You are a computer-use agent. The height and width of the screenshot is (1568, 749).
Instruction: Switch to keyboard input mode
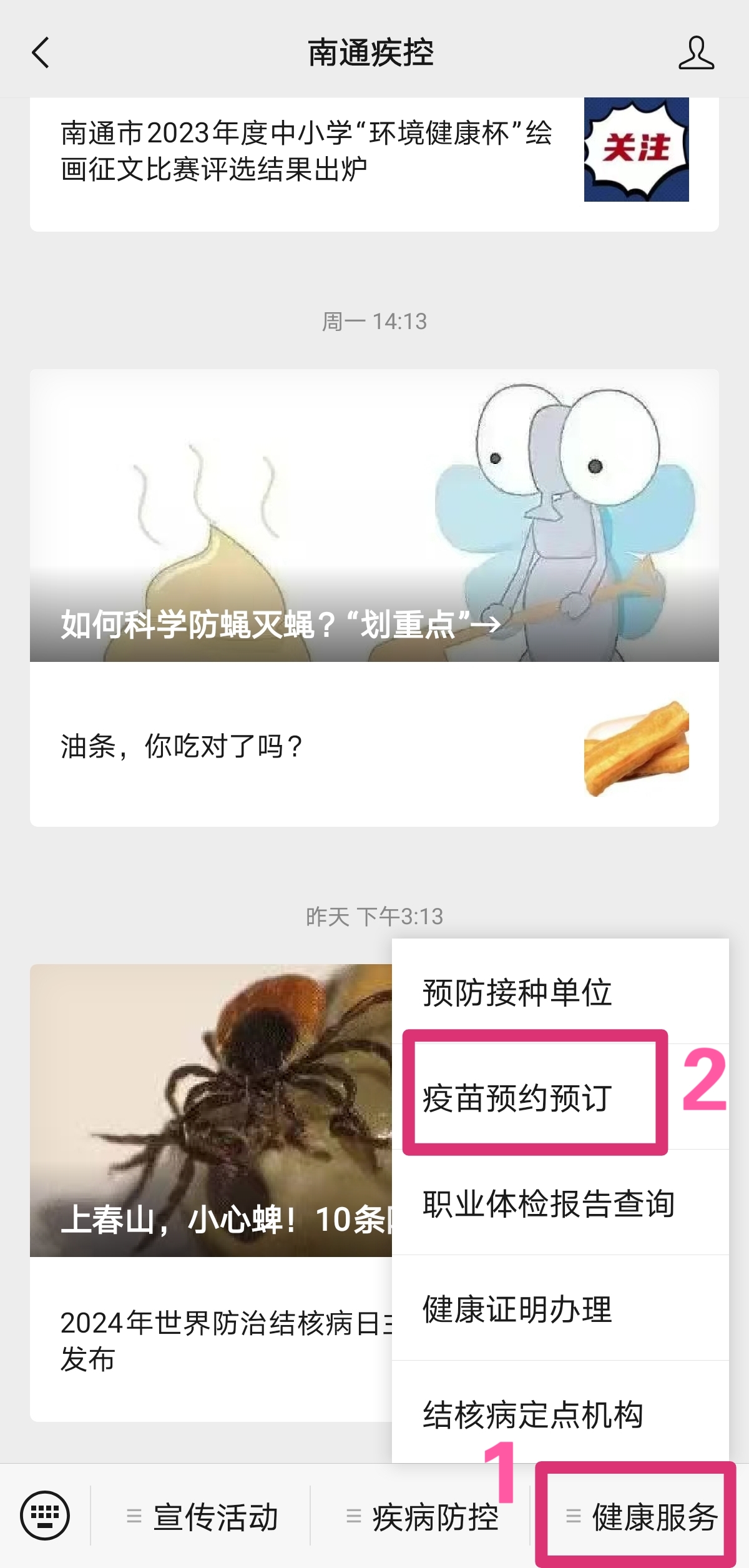[x=45, y=1516]
